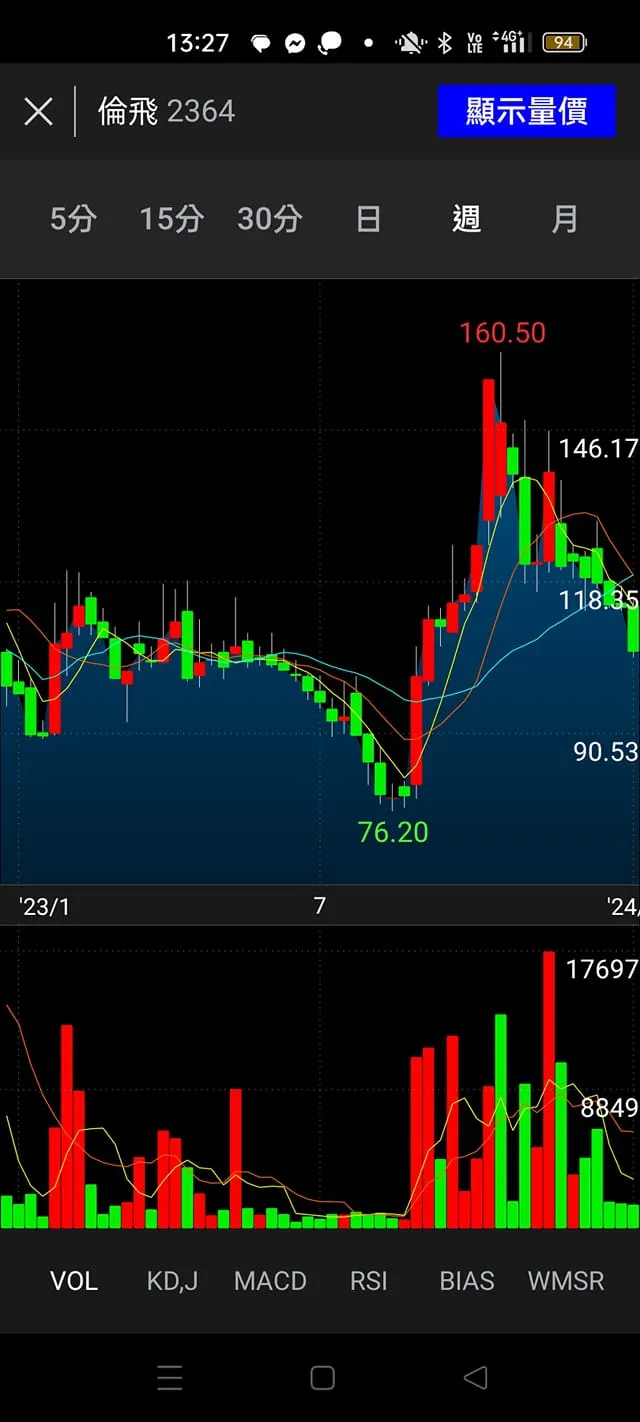640x1422 pixels.
Task: Open recent apps from navigation bar
Action: tap(170, 1378)
